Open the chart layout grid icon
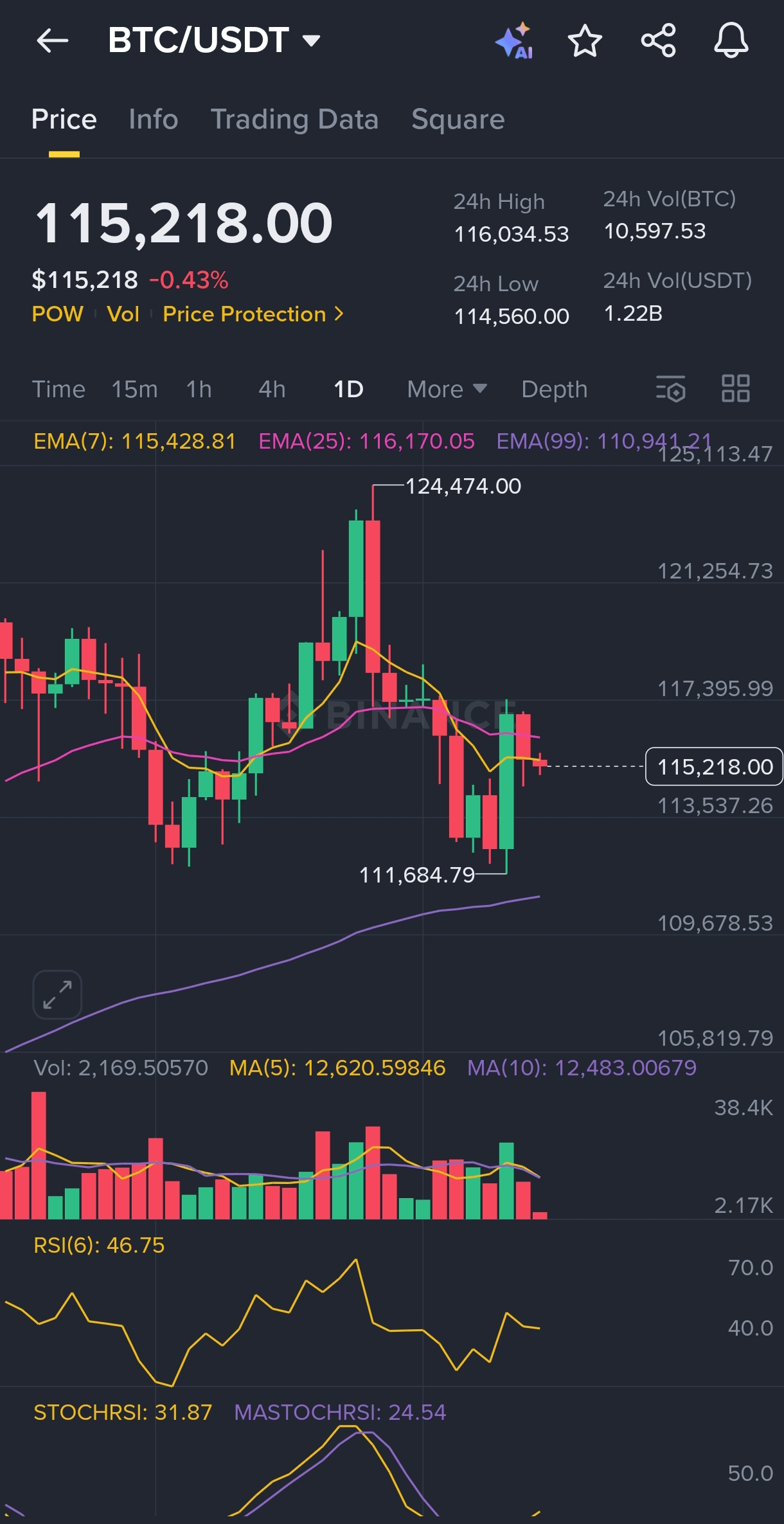 click(736, 389)
